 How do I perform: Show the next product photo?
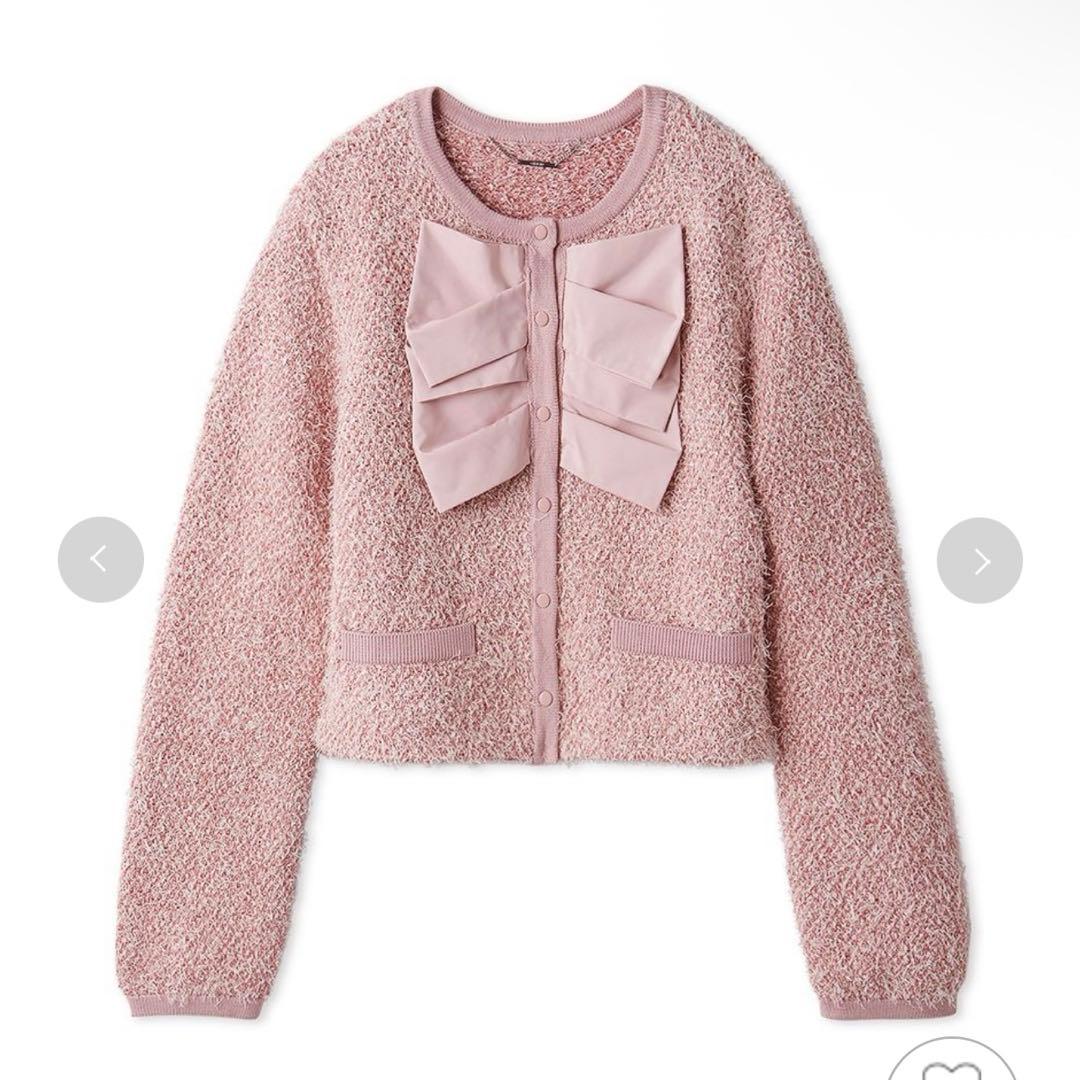tap(979, 560)
